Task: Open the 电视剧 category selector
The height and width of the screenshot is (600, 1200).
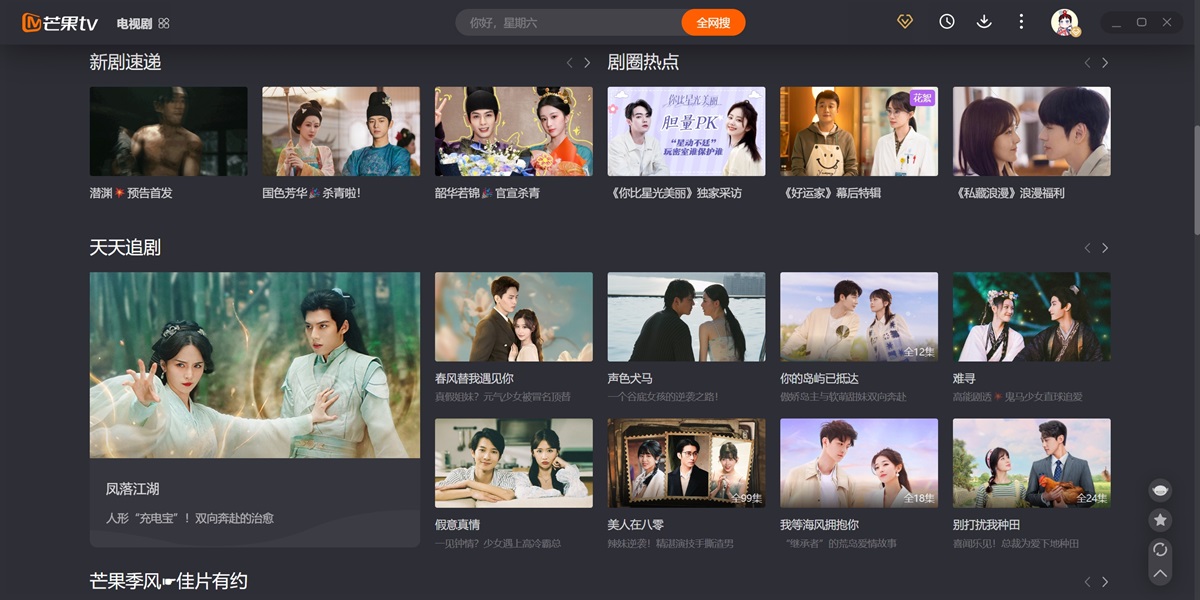Action: [x=143, y=23]
